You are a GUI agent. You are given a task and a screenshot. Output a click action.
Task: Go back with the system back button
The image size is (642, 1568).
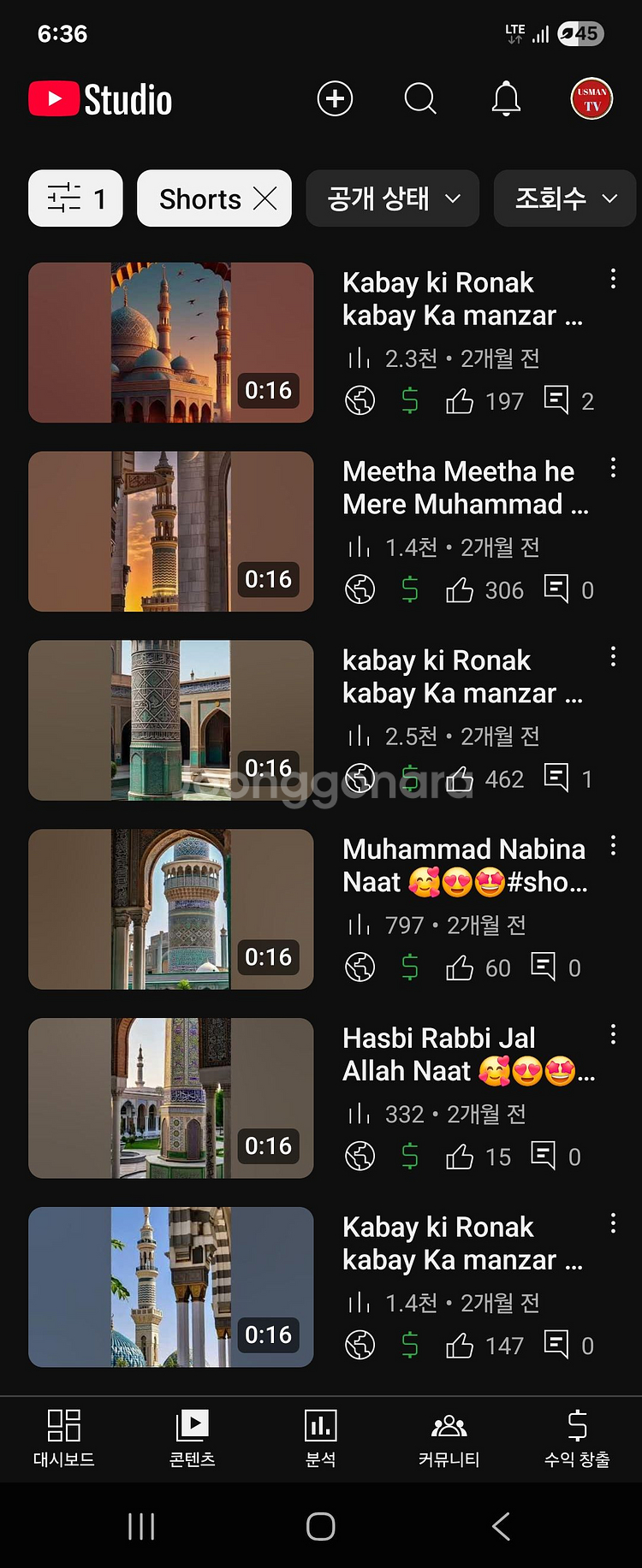[501, 1526]
